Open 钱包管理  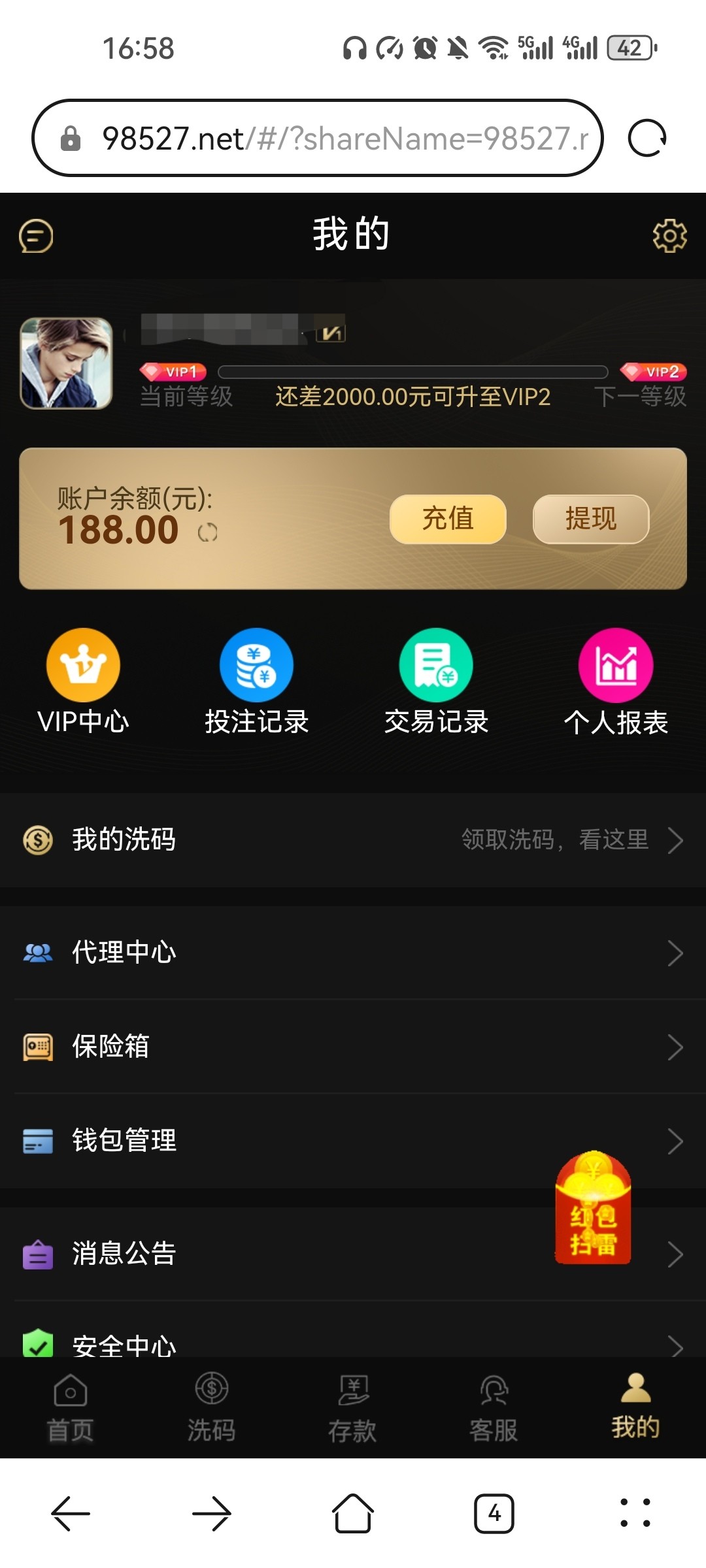point(353,1141)
